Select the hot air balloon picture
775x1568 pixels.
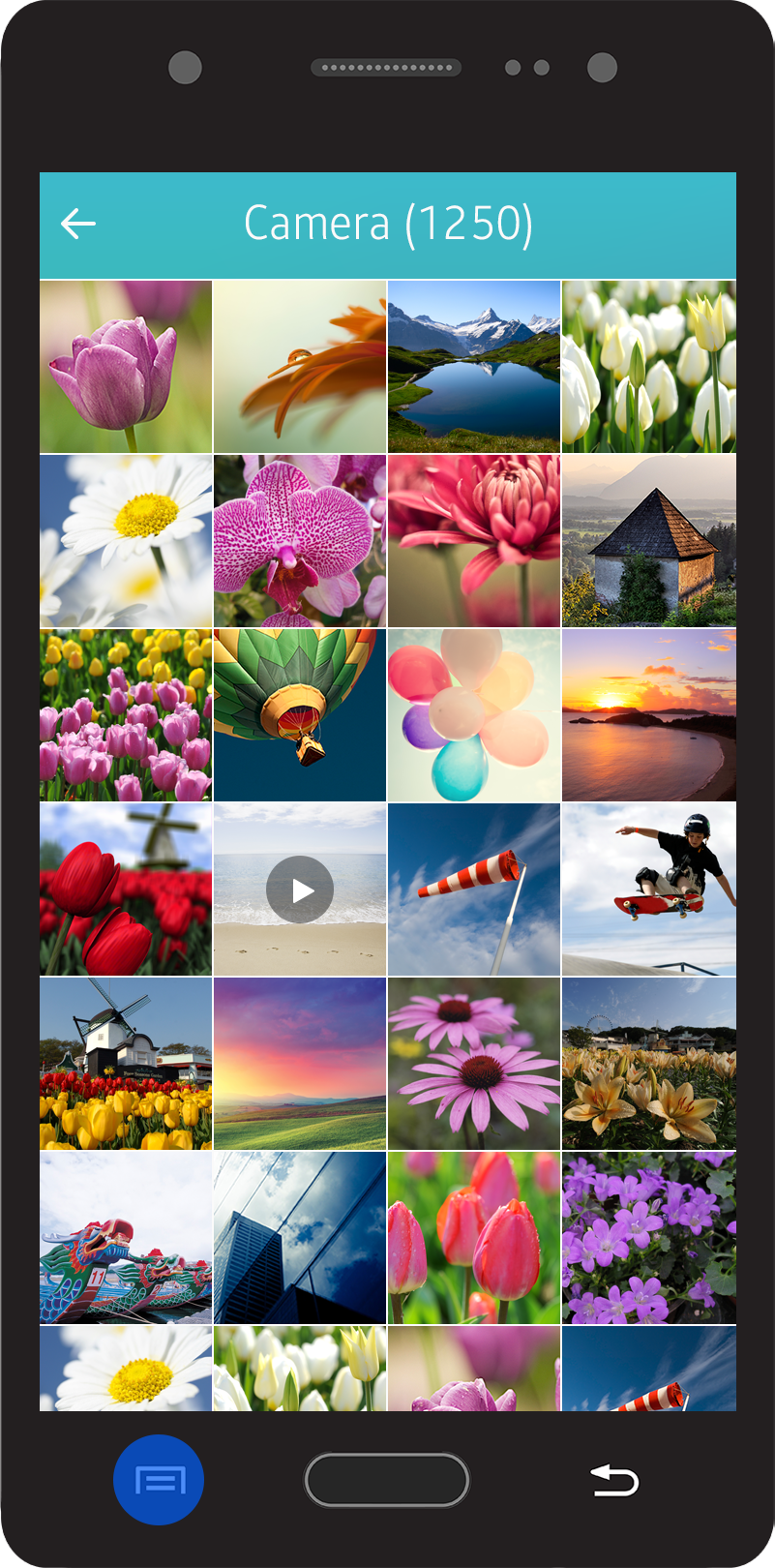pyautogui.click(x=300, y=714)
